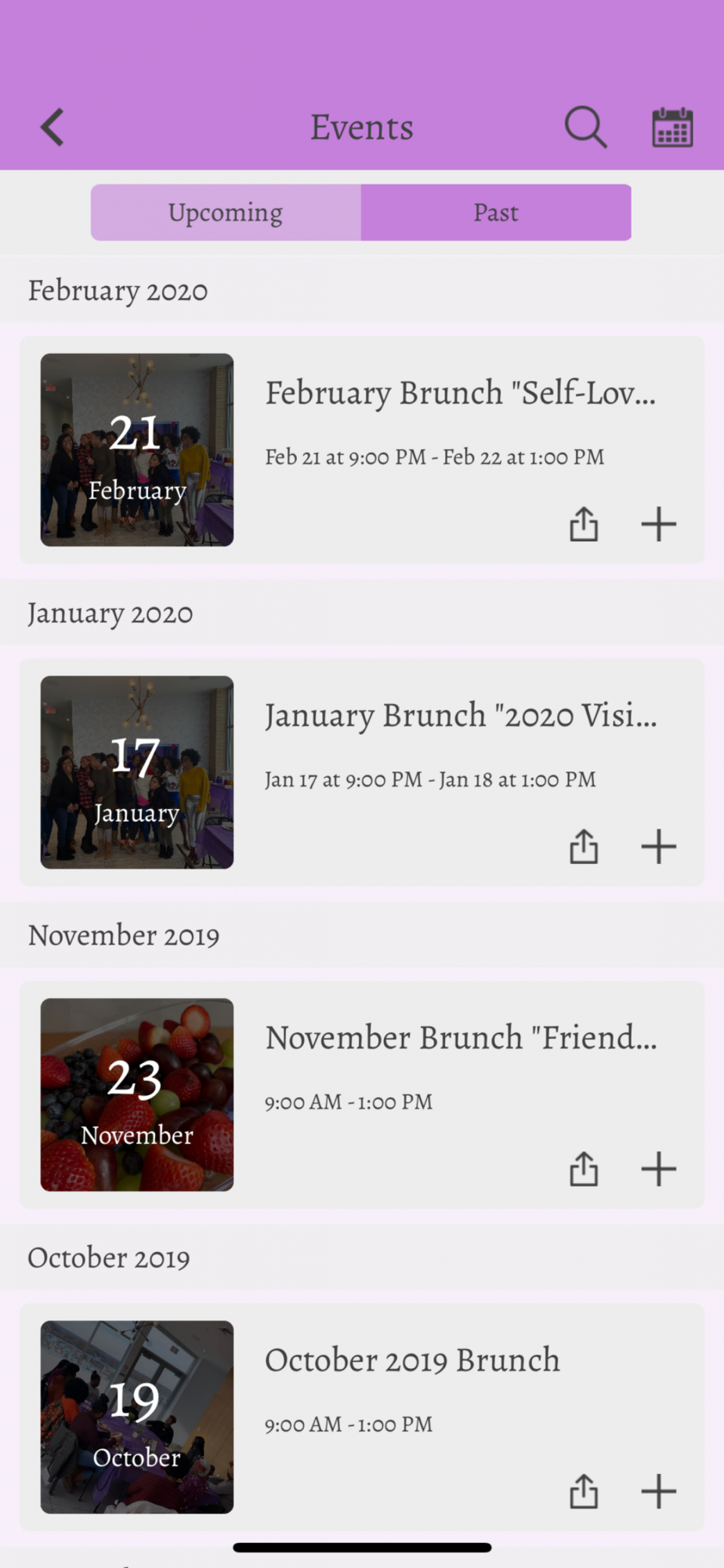Share the October 2019 Brunch event
This screenshot has width=724, height=1568.
584,1491
